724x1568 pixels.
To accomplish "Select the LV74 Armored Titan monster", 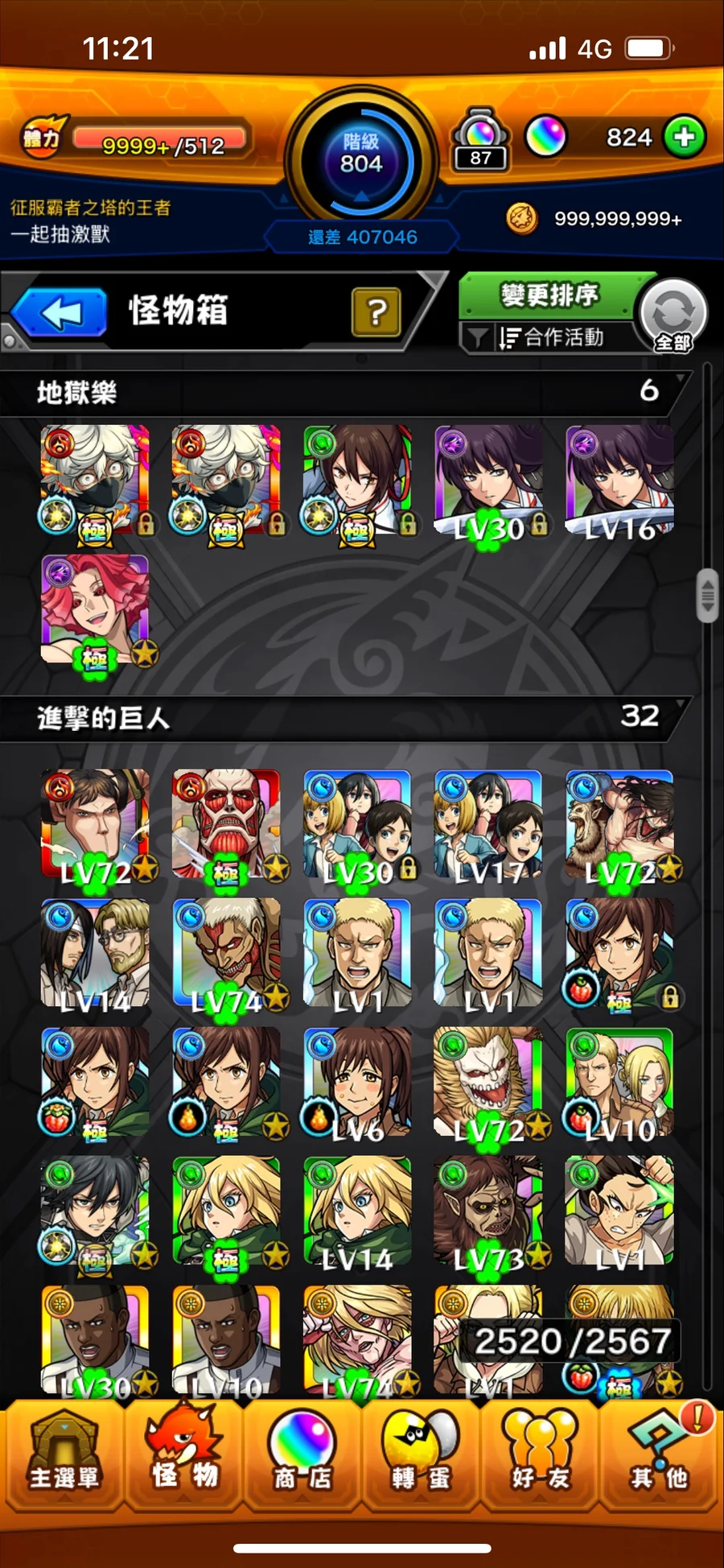I will (x=226, y=953).
